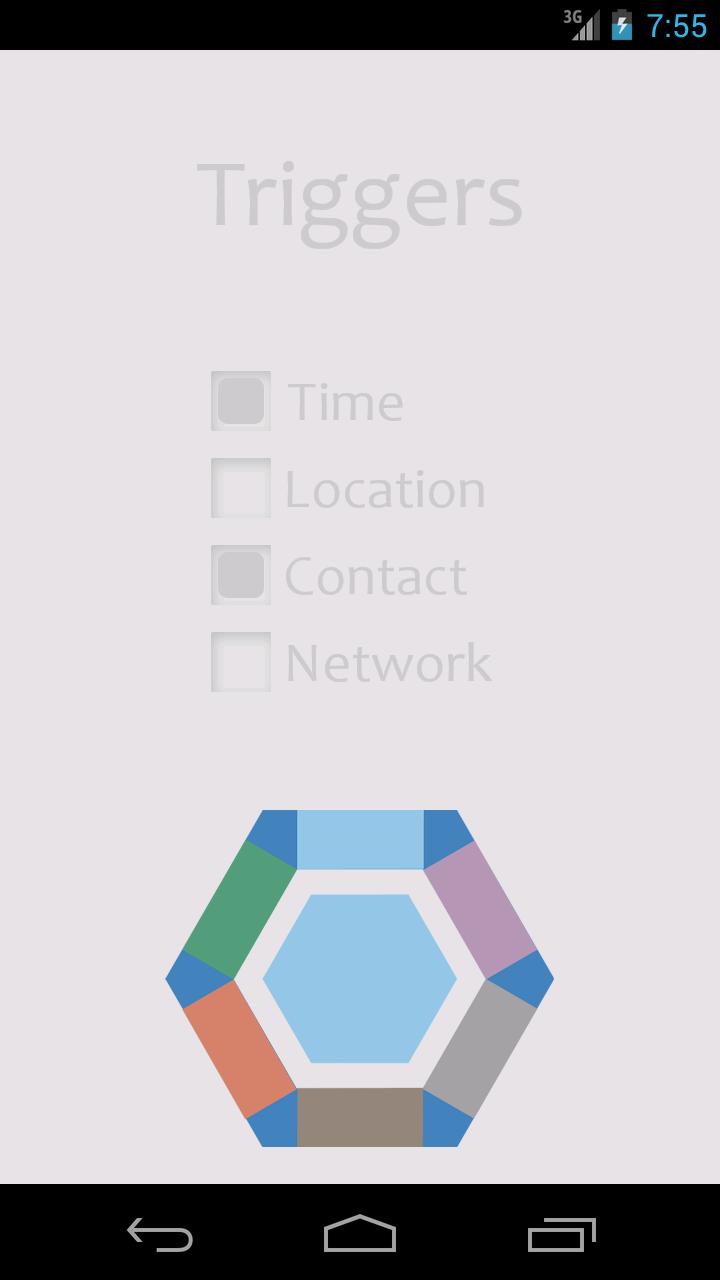720x1280 pixels.
Task: Tap the light blue top hexagon segment
Action: pos(360,839)
